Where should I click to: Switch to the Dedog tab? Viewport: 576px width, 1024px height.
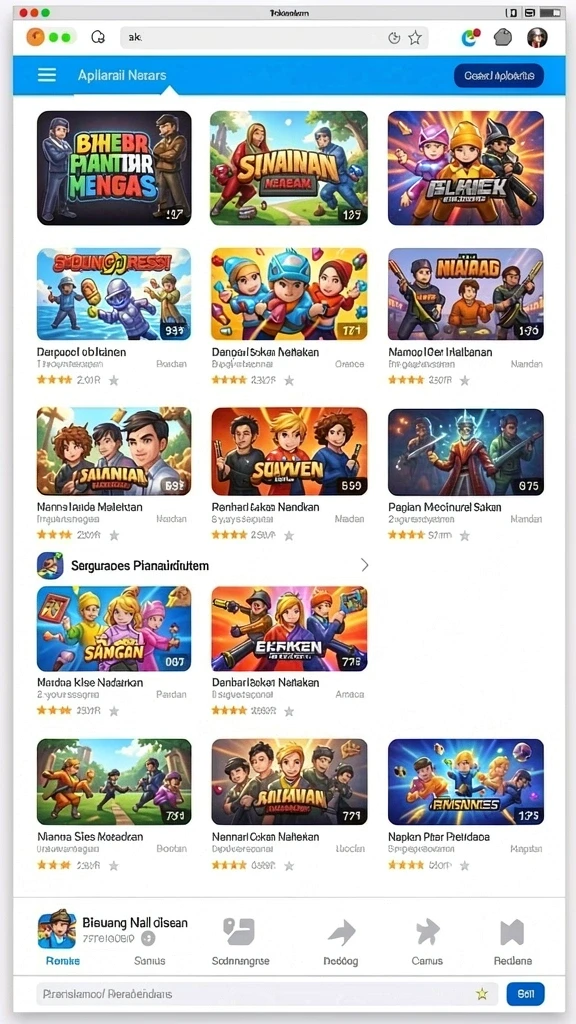coord(341,942)
